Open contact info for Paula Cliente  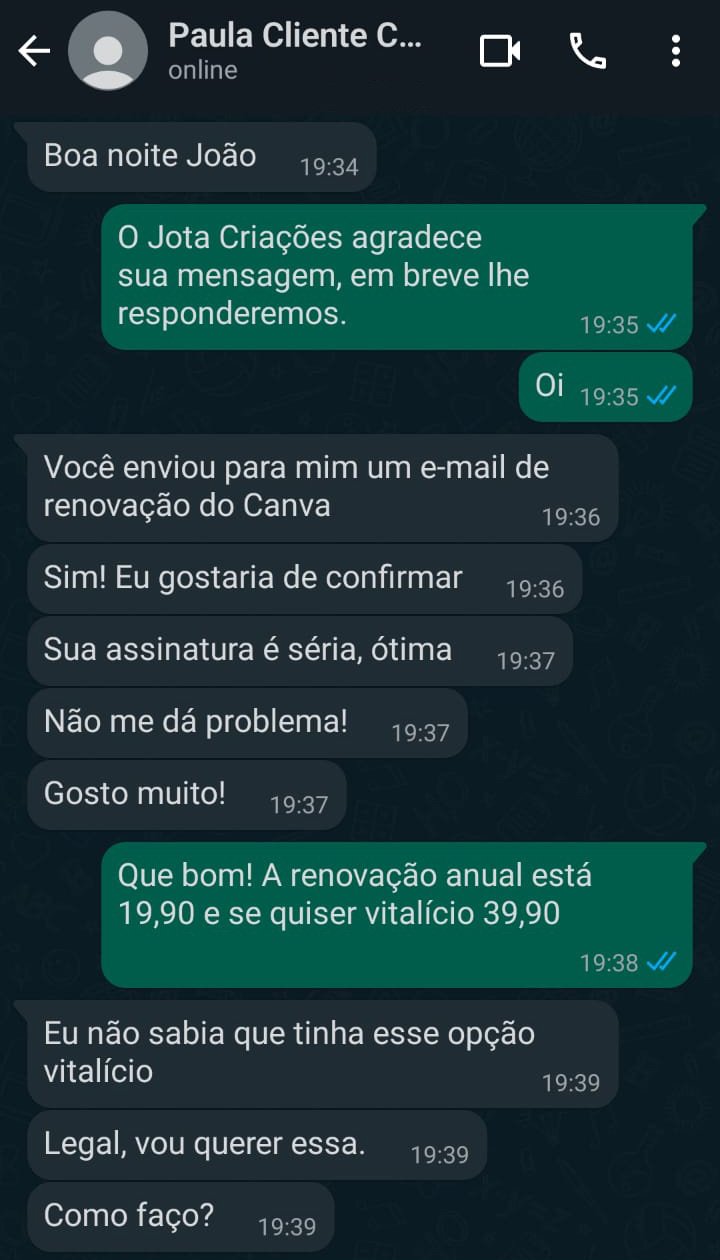tap(295, 51)
